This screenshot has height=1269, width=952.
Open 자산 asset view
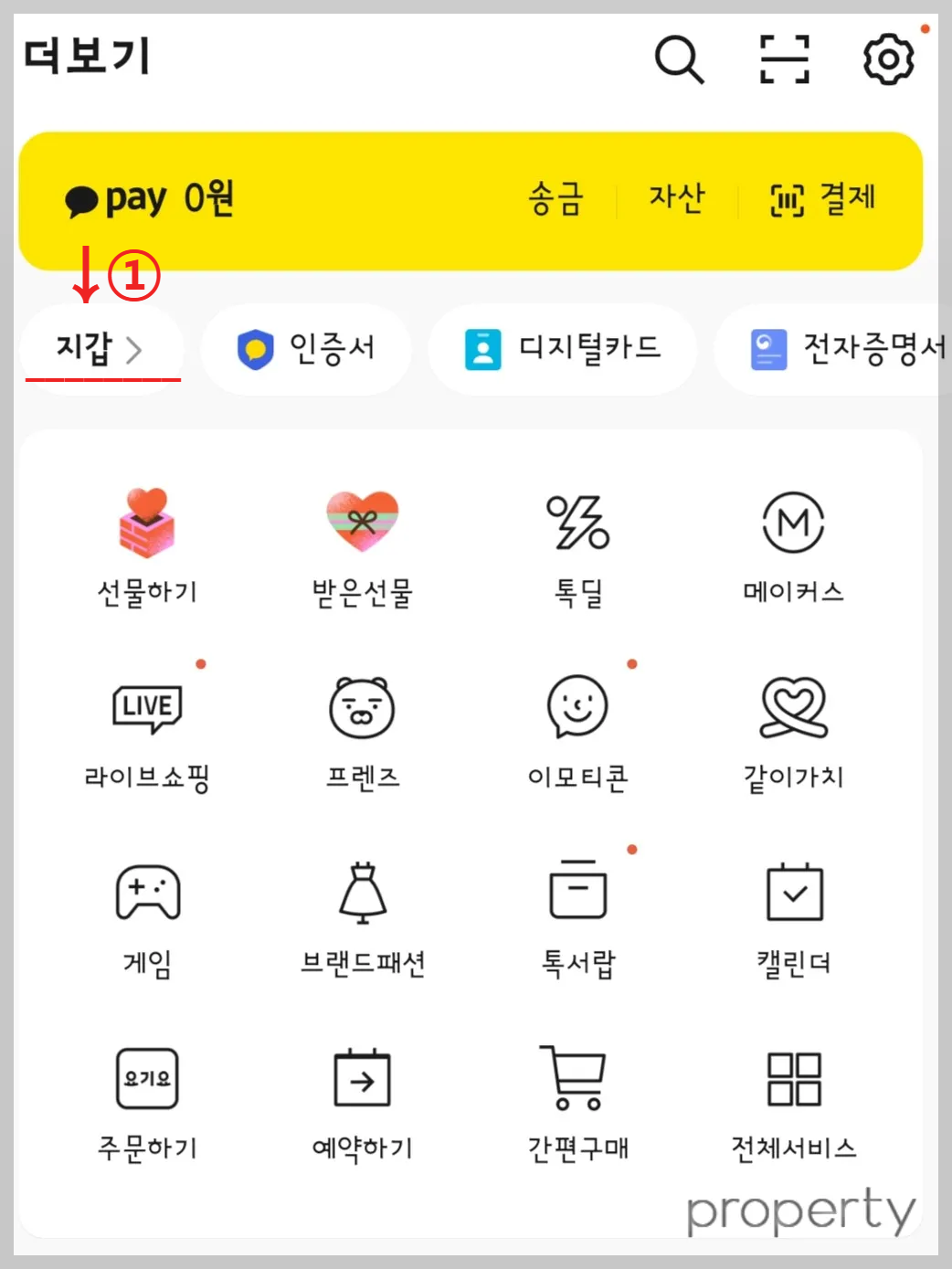tap(677, 199)
